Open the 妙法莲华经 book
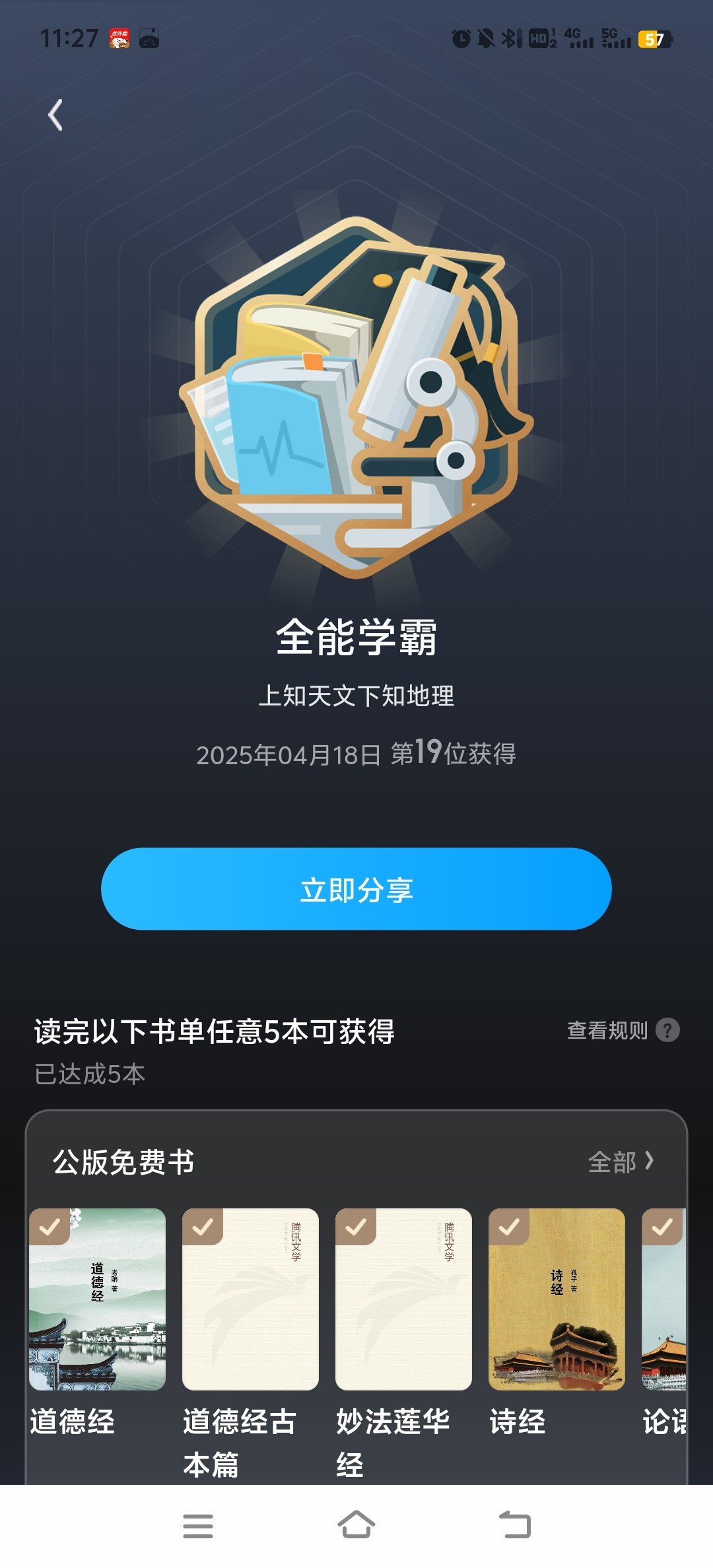Viewport: 713px width, 1568px height. click(x=403, y=1299)
